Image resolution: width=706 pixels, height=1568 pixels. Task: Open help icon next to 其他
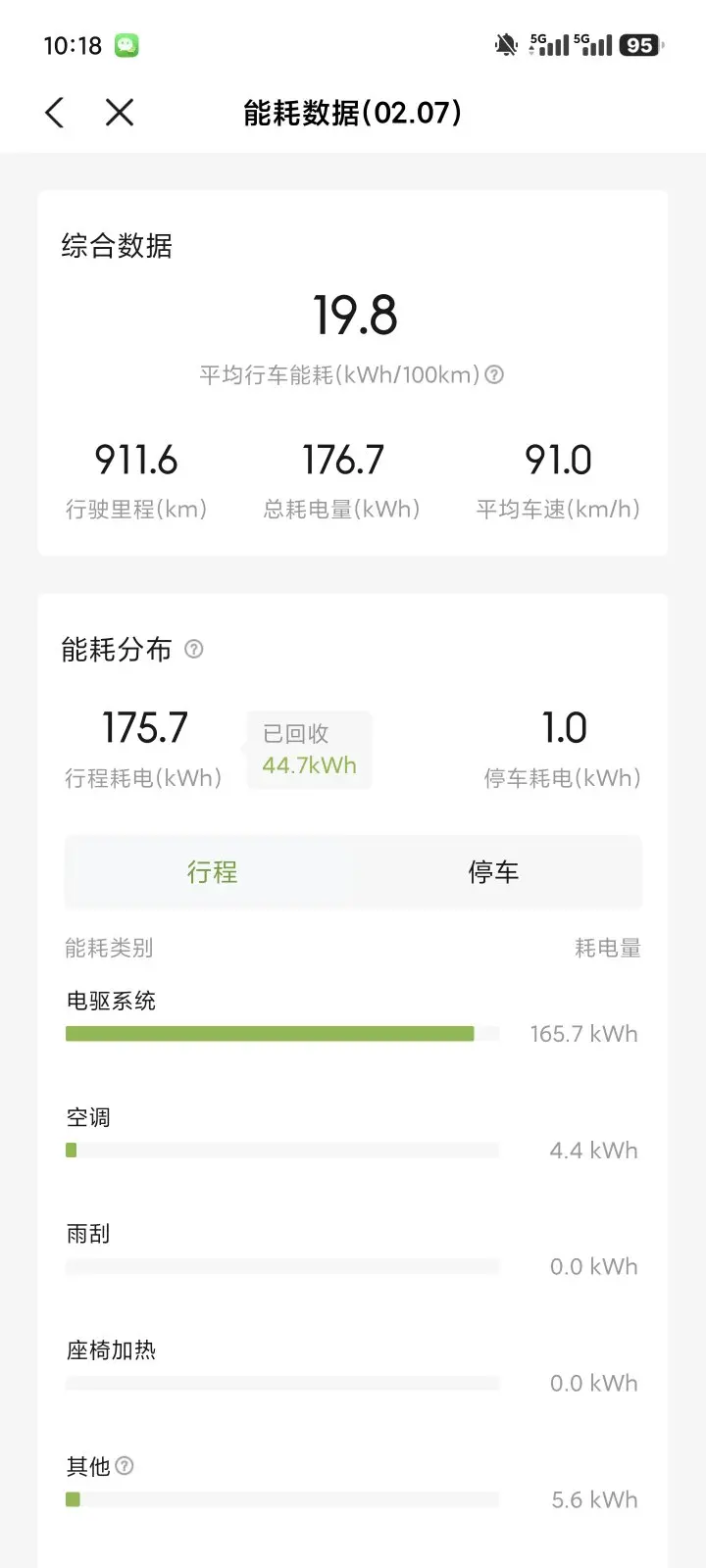125,1466
